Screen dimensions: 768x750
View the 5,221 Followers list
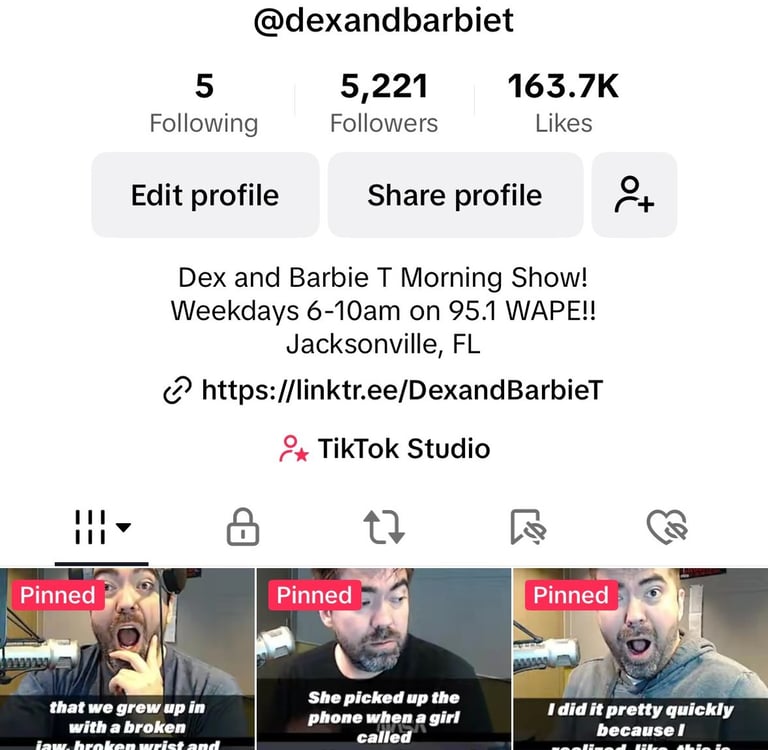[384, 105]
